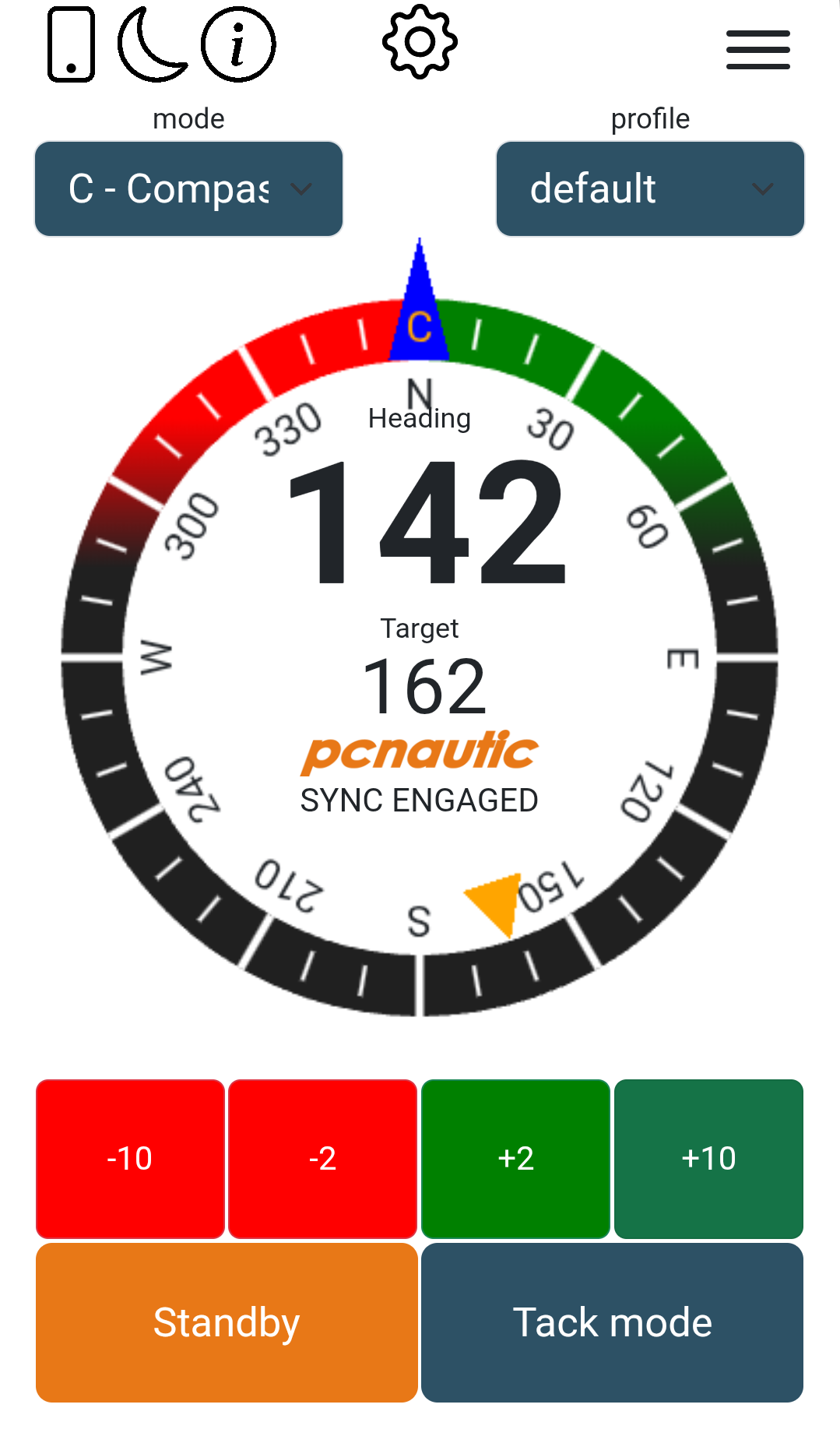Open settings gear
840x1429 pixels.
(x=420, y=42)
